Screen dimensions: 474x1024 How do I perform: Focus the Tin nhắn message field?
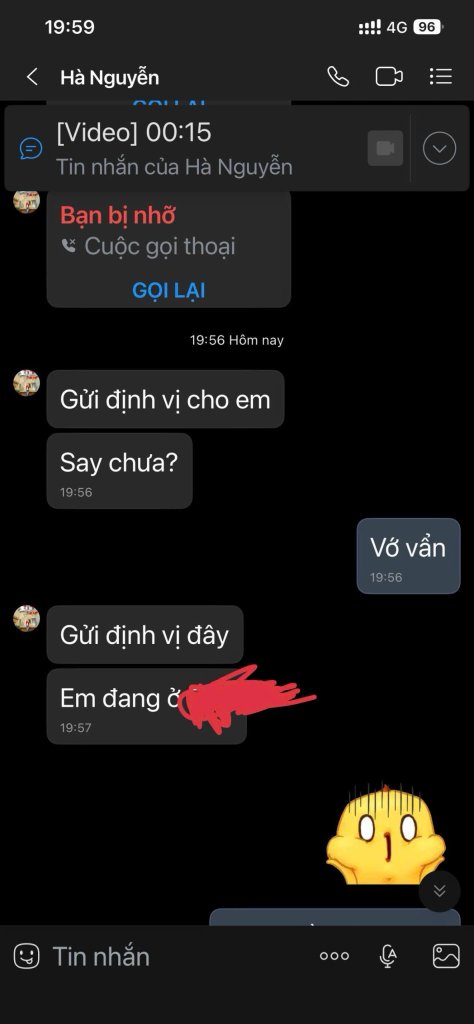click(x=176, y=956)
